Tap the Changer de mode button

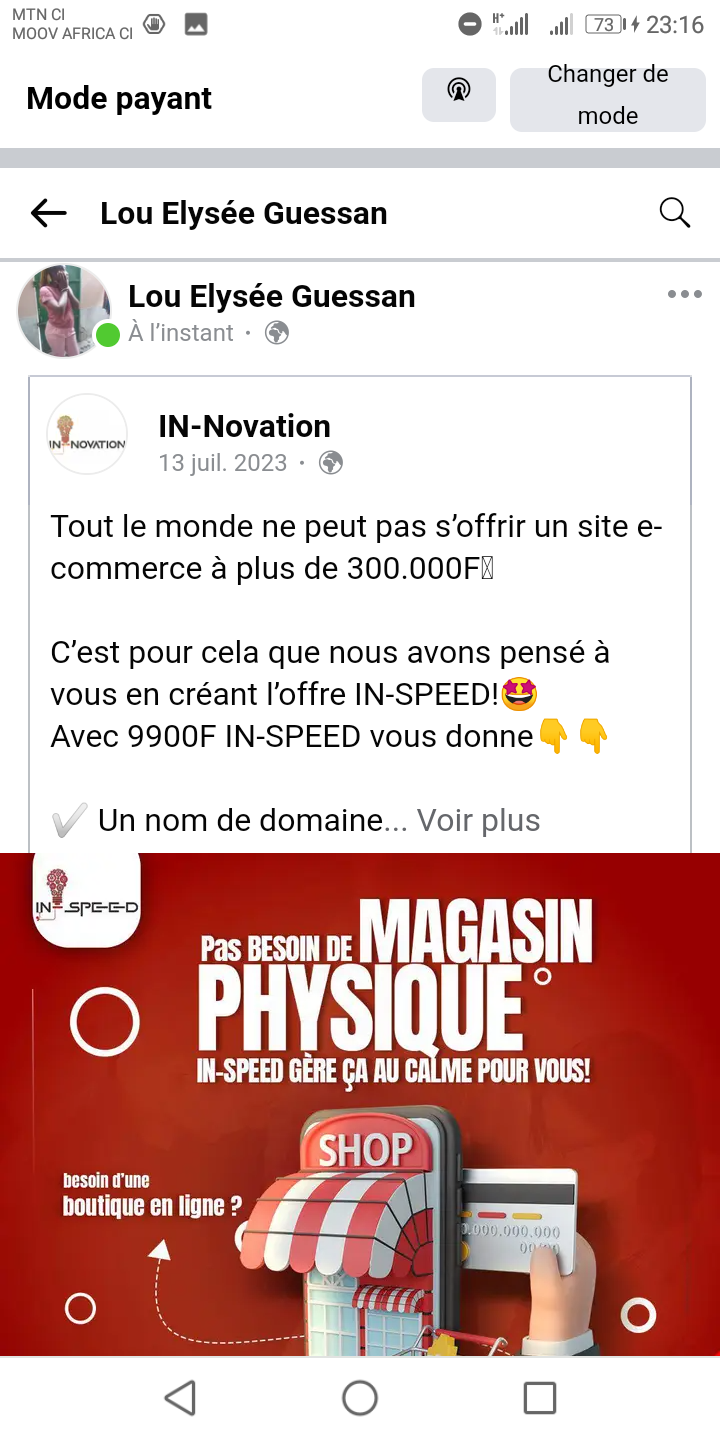pos(607,96)
